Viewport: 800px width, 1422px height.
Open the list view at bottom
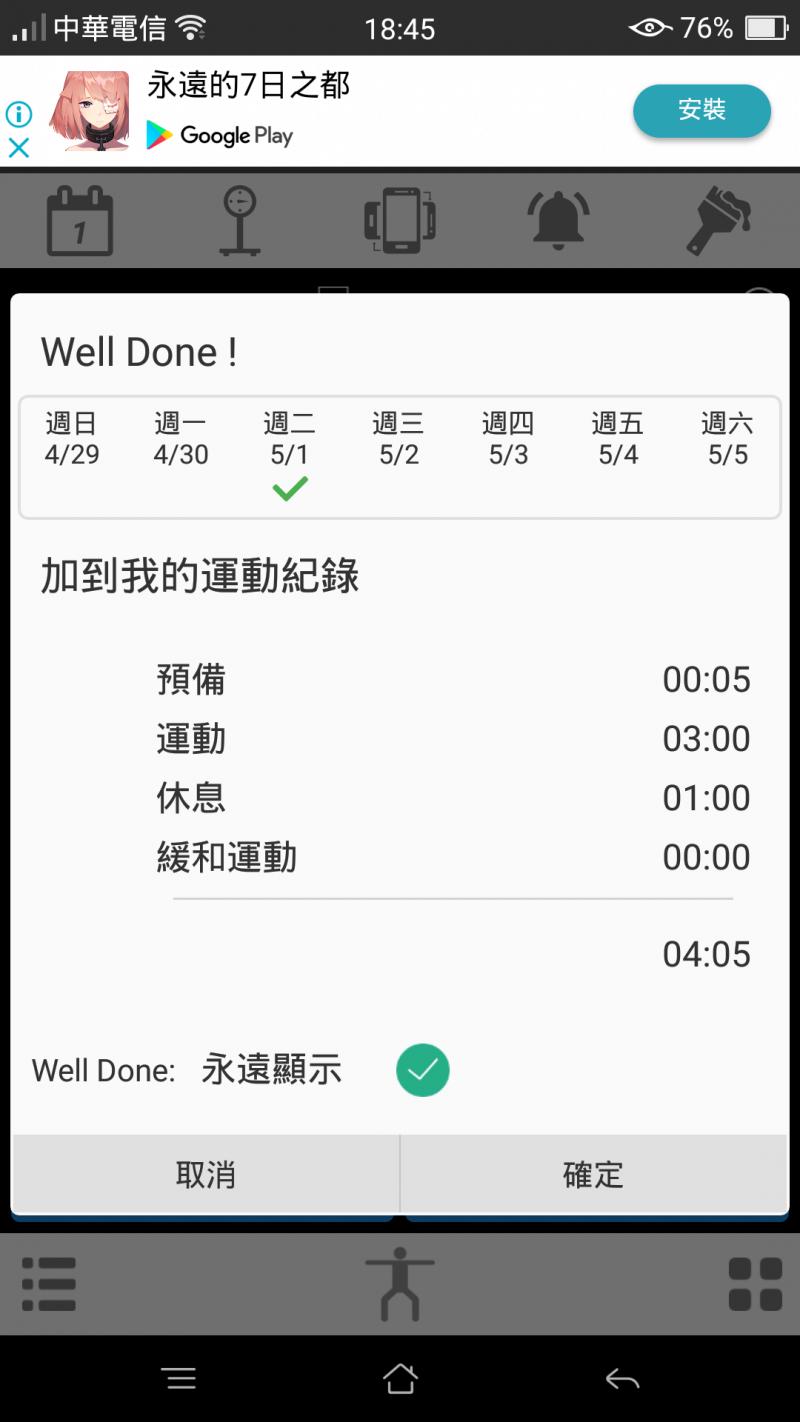pyautogui.click(x=49, y=1284)
